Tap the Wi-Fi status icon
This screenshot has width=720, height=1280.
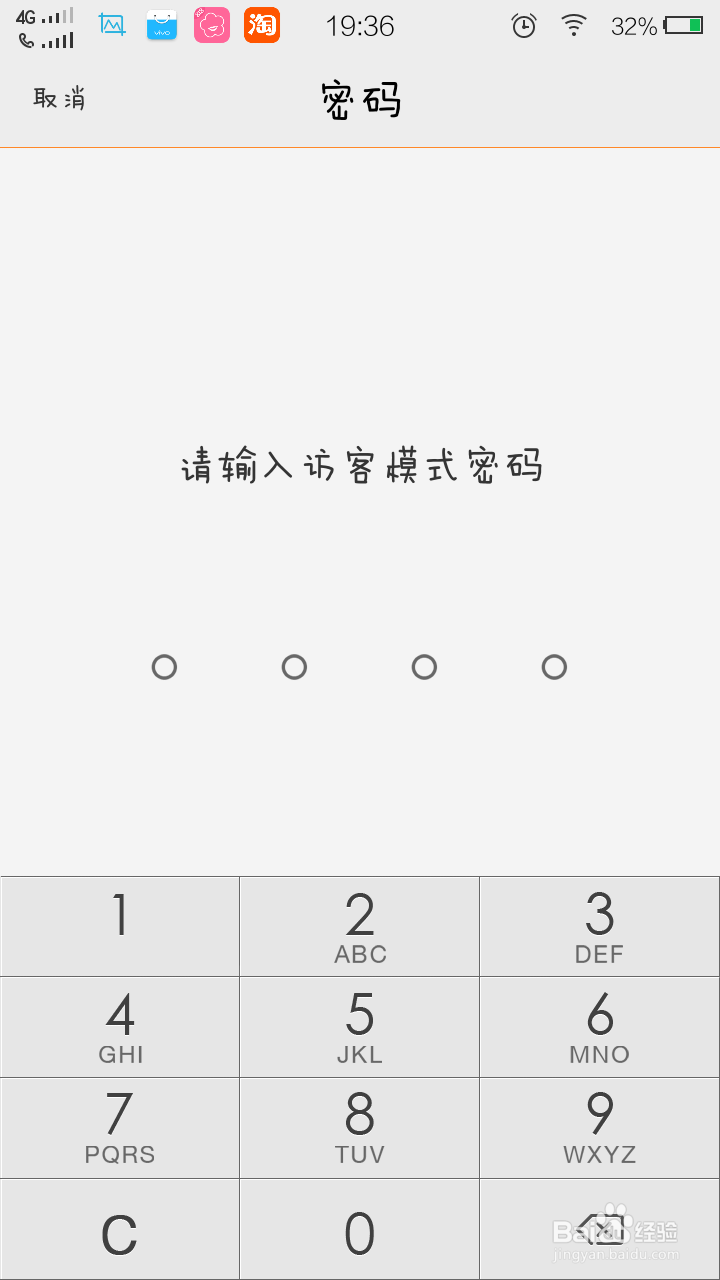[574, 26]
